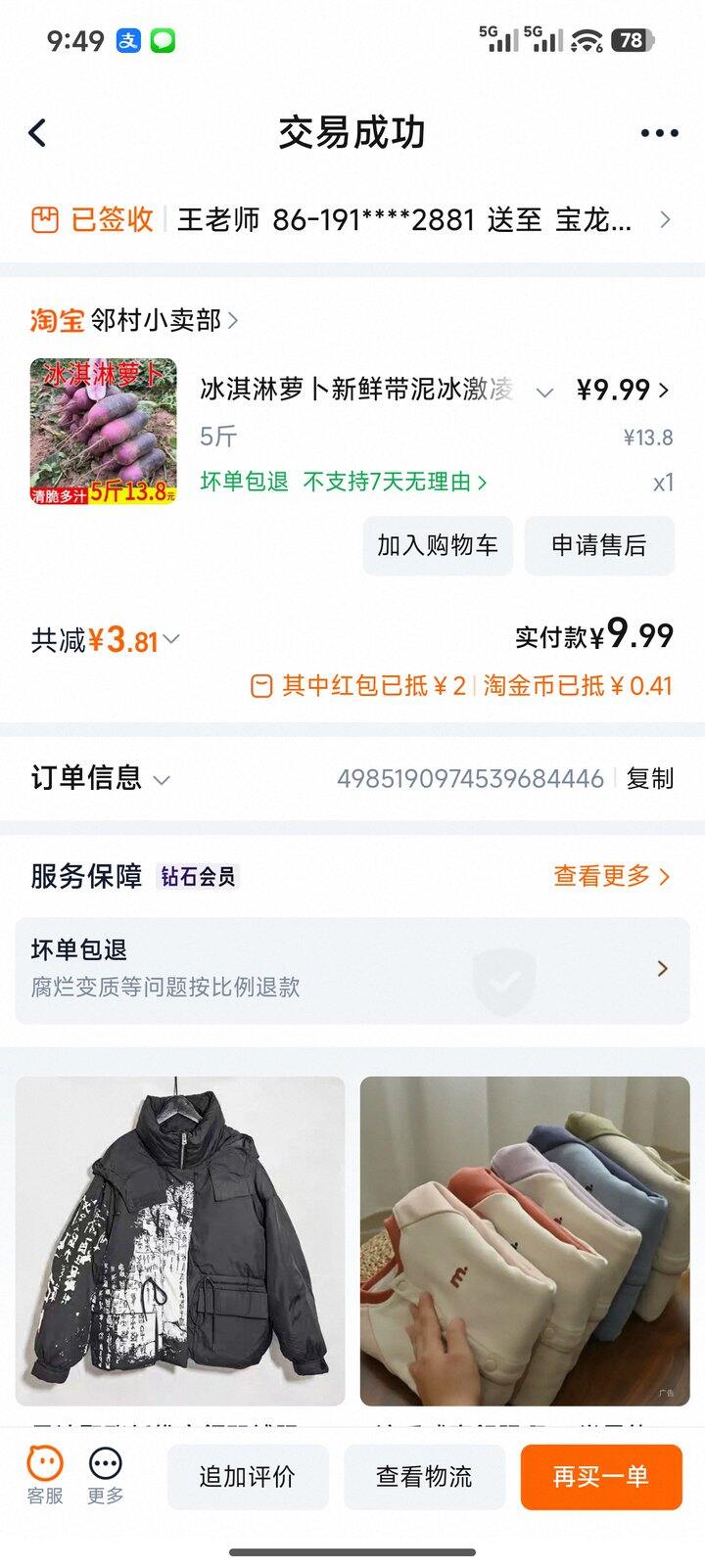The image size is (705, 1568).
Task: Open the 已签收 delivery address row
Action: [352, 219]
